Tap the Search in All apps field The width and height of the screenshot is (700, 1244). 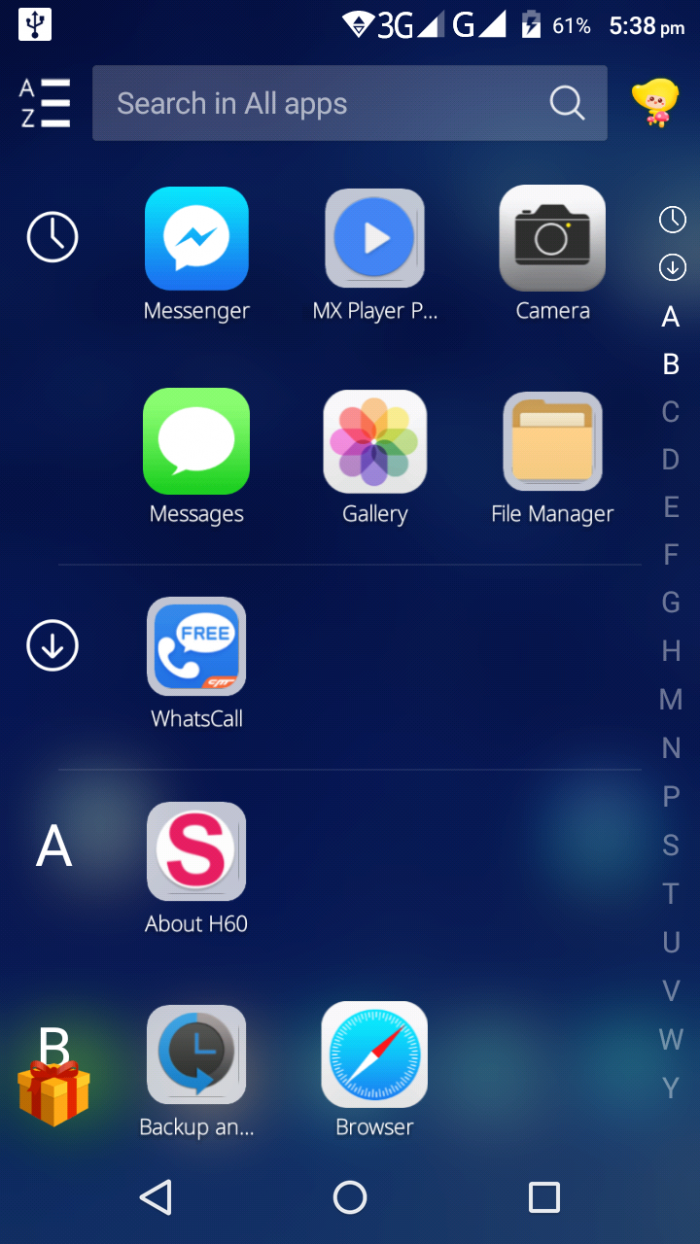[330, 103]
